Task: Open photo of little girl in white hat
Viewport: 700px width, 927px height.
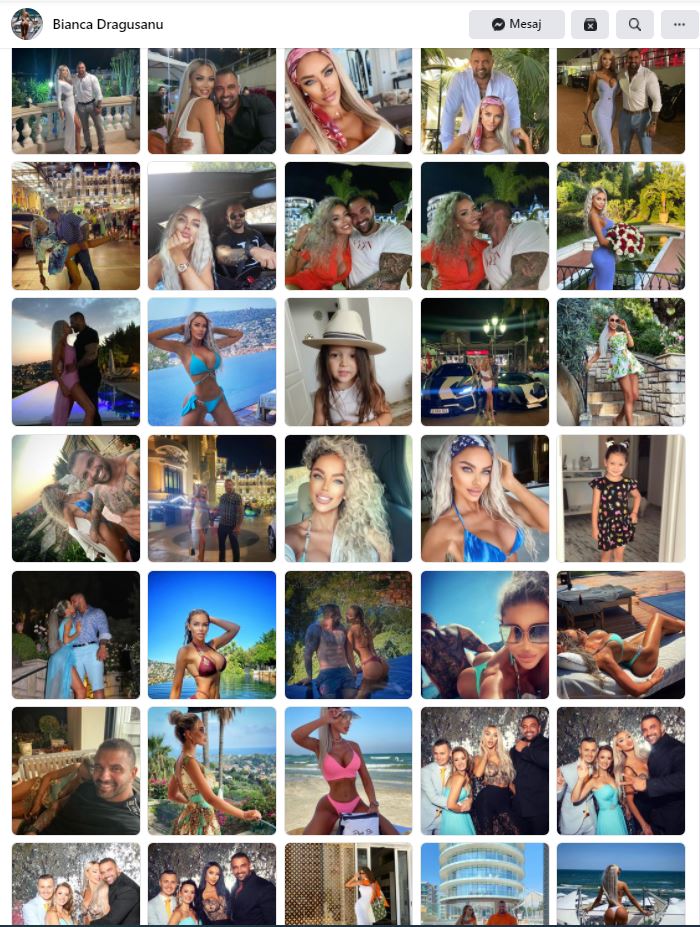Action: pyautogui.click(x=348, y=362)
